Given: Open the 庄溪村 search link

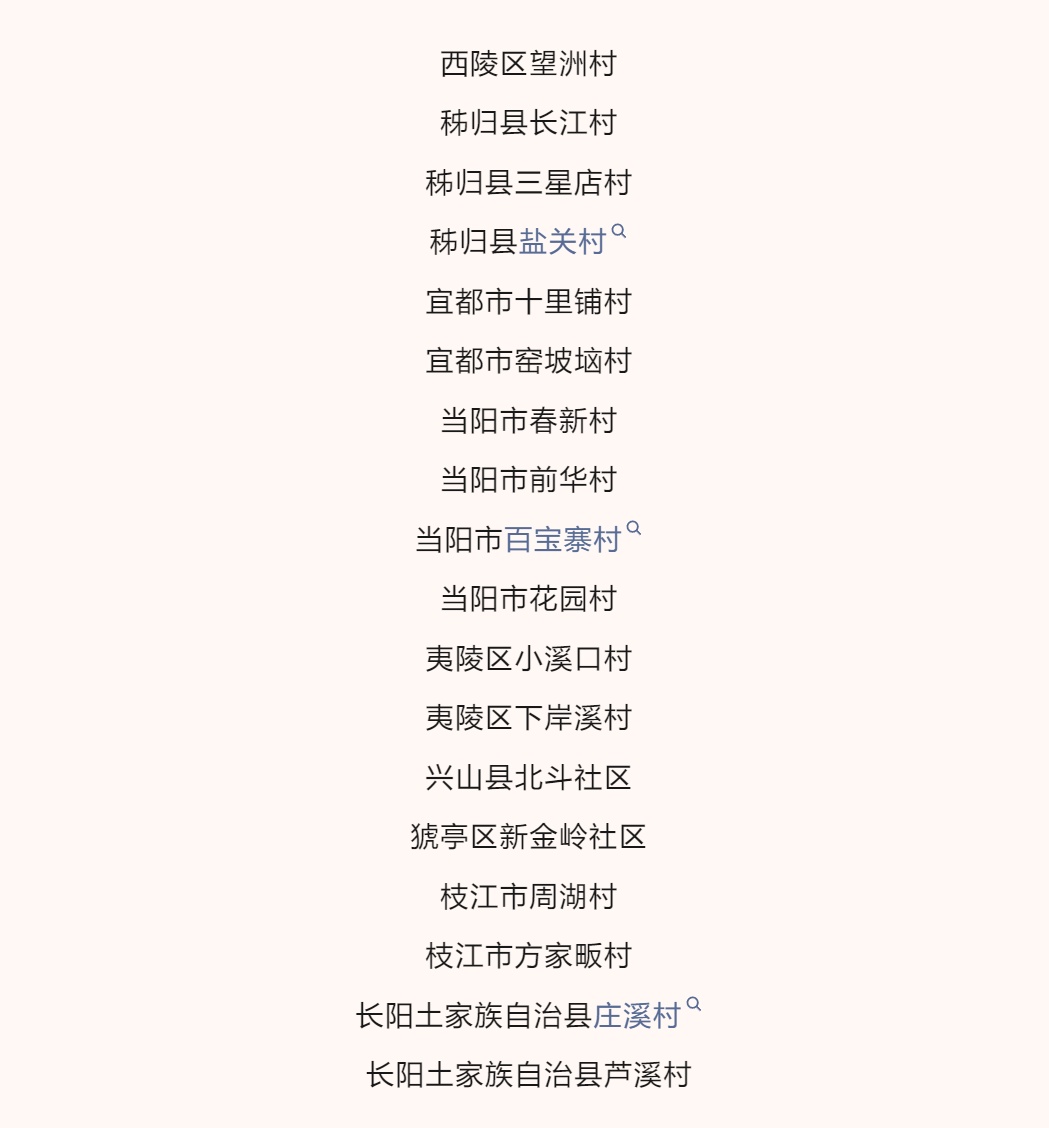Looking at the screenshot, I should point(636,1016).
